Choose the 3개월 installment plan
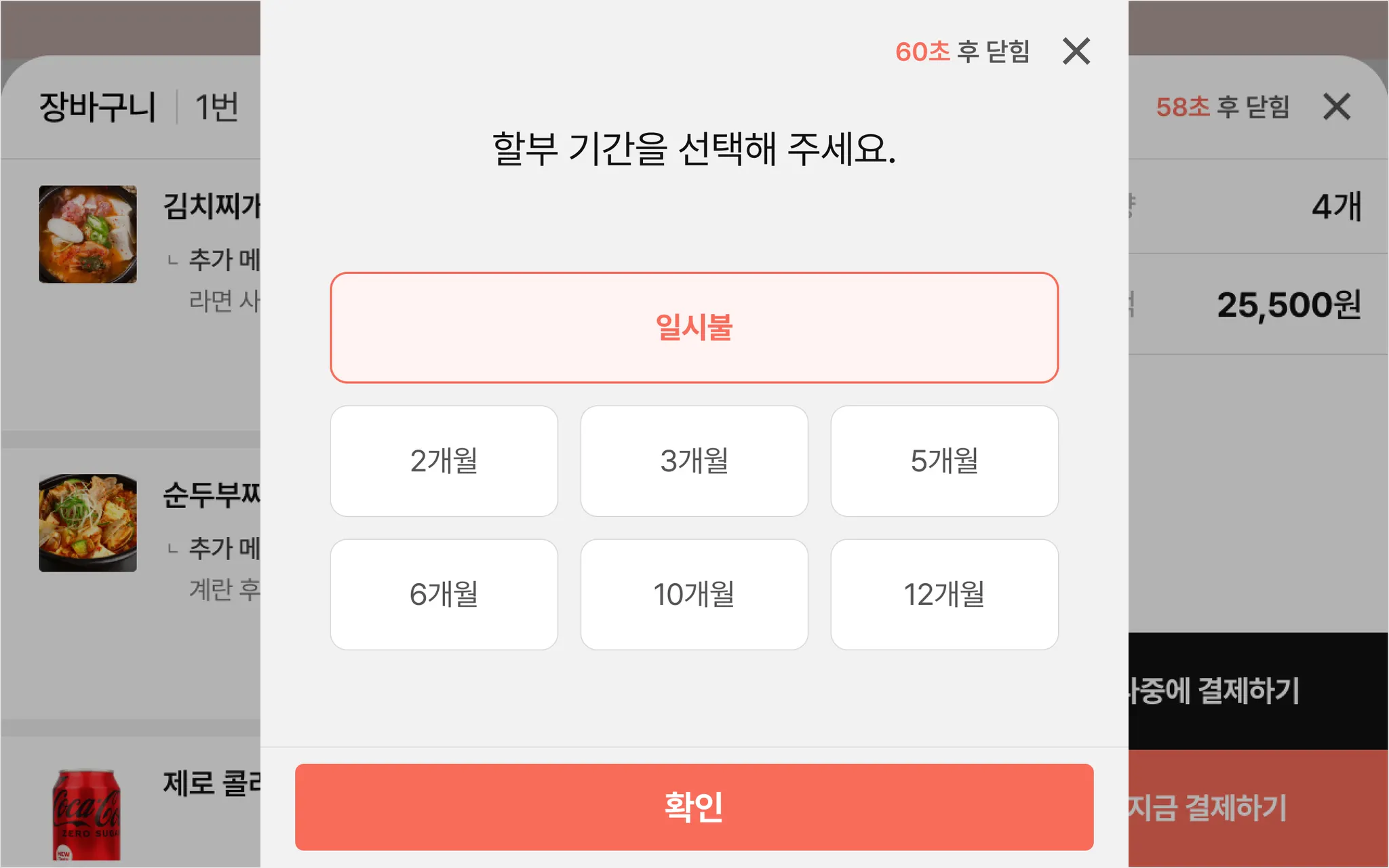Image resolution: width=1389 pixels, height=868 pixels. click(x=694, y=461)
